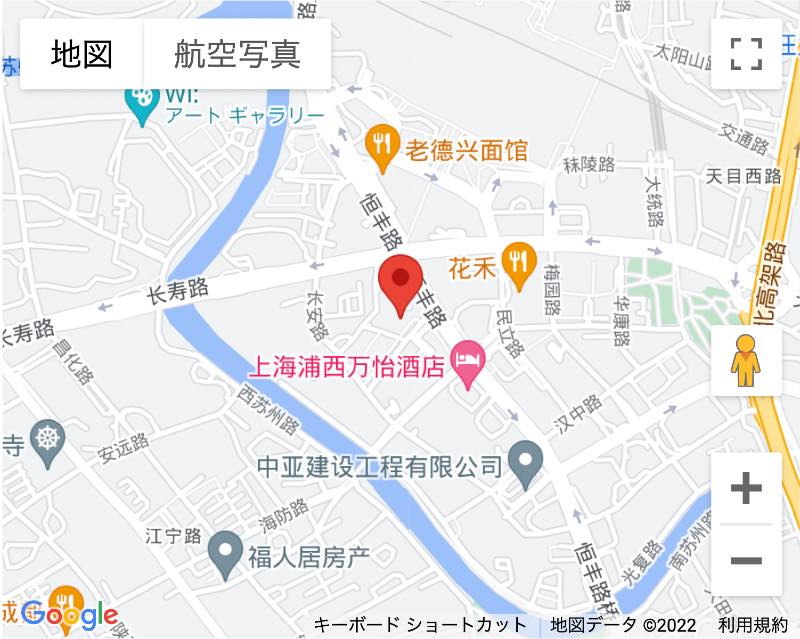The height and width of the screenshot is (639, 800).
Task: Open 中亚建设工程有限公司 place marker
Action: click(x=525, y=464)
